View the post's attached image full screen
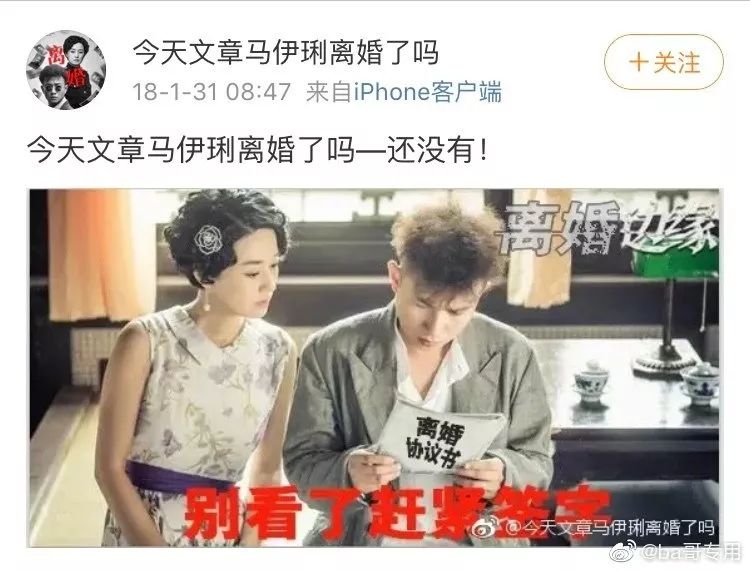Viewport: 750px width, 571px height. pos(374,367)
